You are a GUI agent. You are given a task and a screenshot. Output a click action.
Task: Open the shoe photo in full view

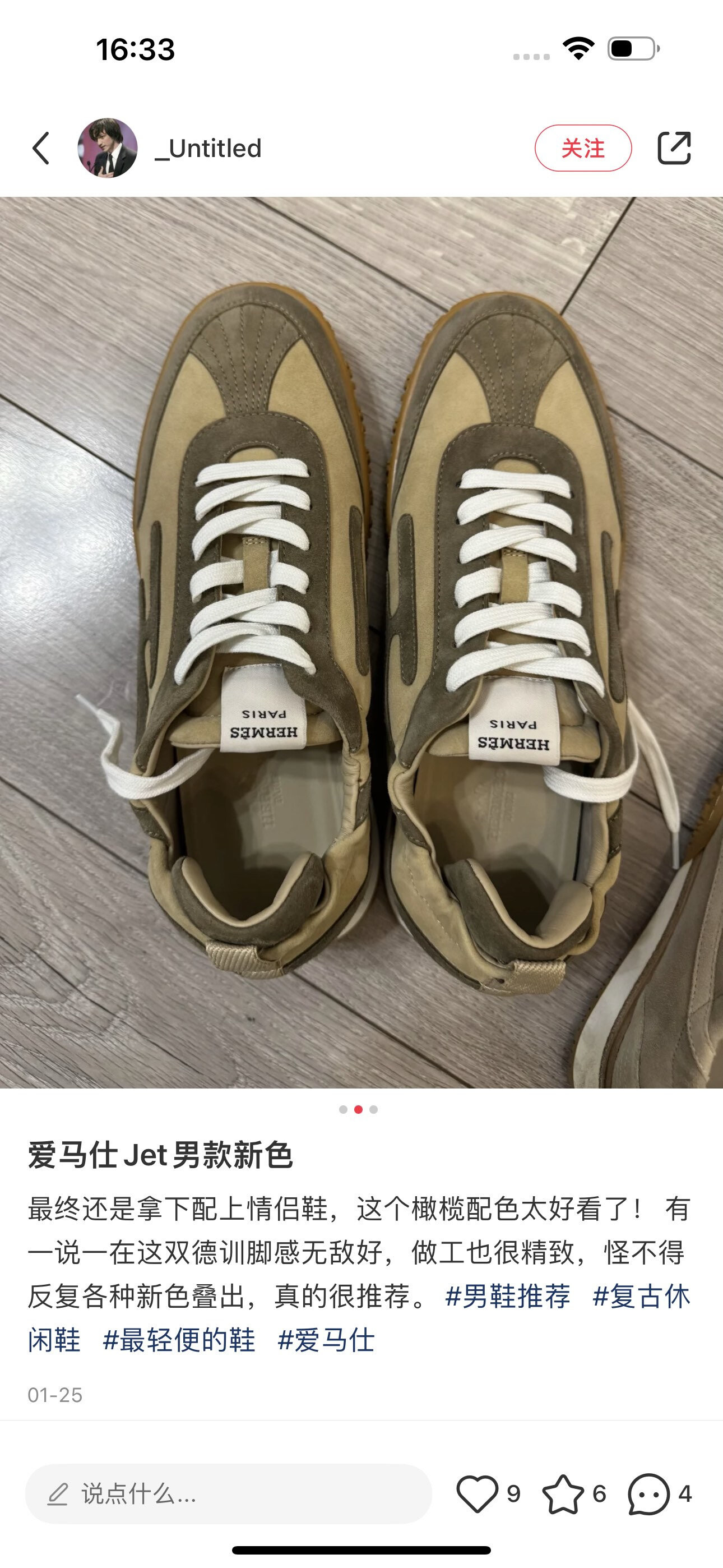point(361,642)
